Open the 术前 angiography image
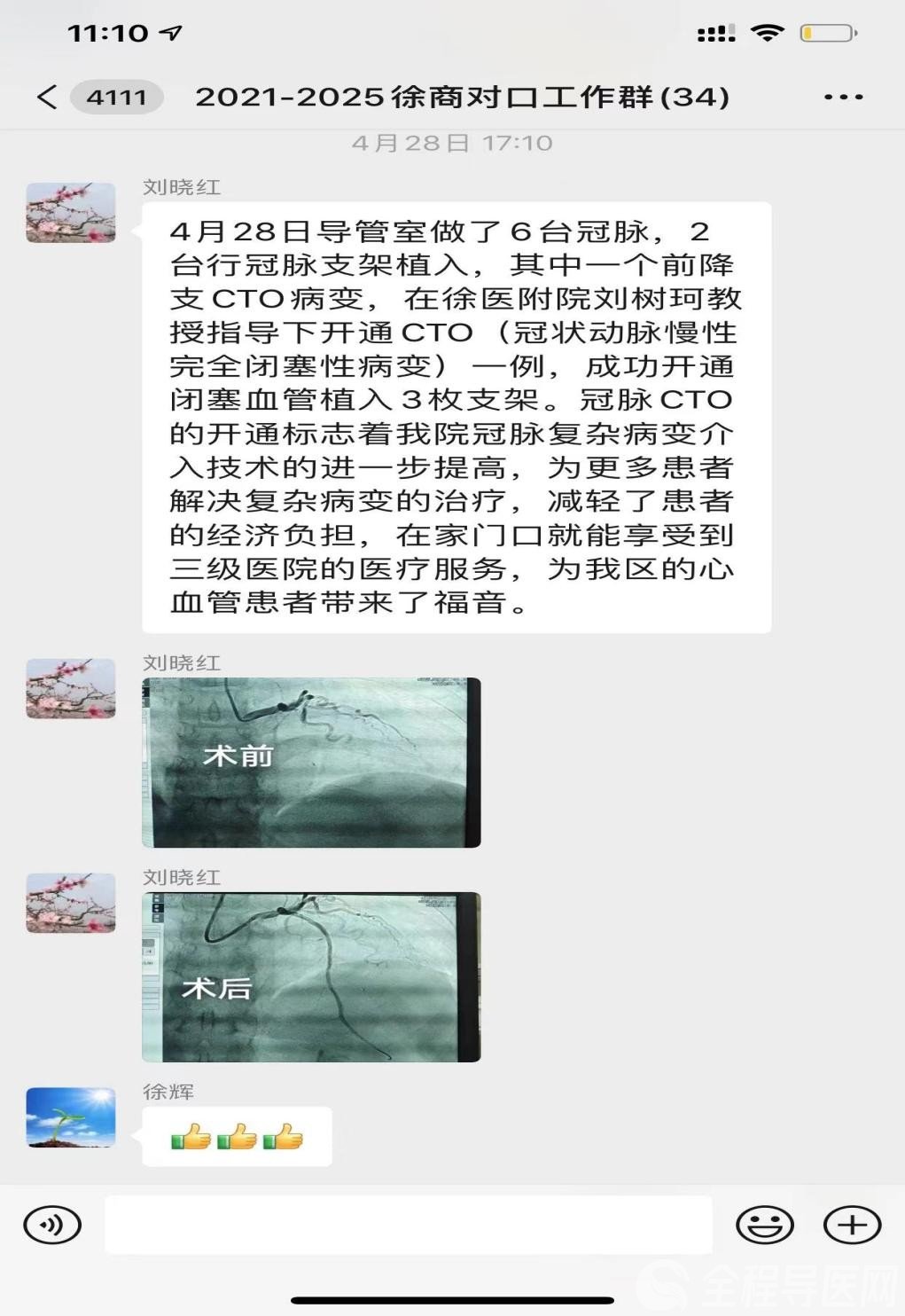 coord(311,763)
